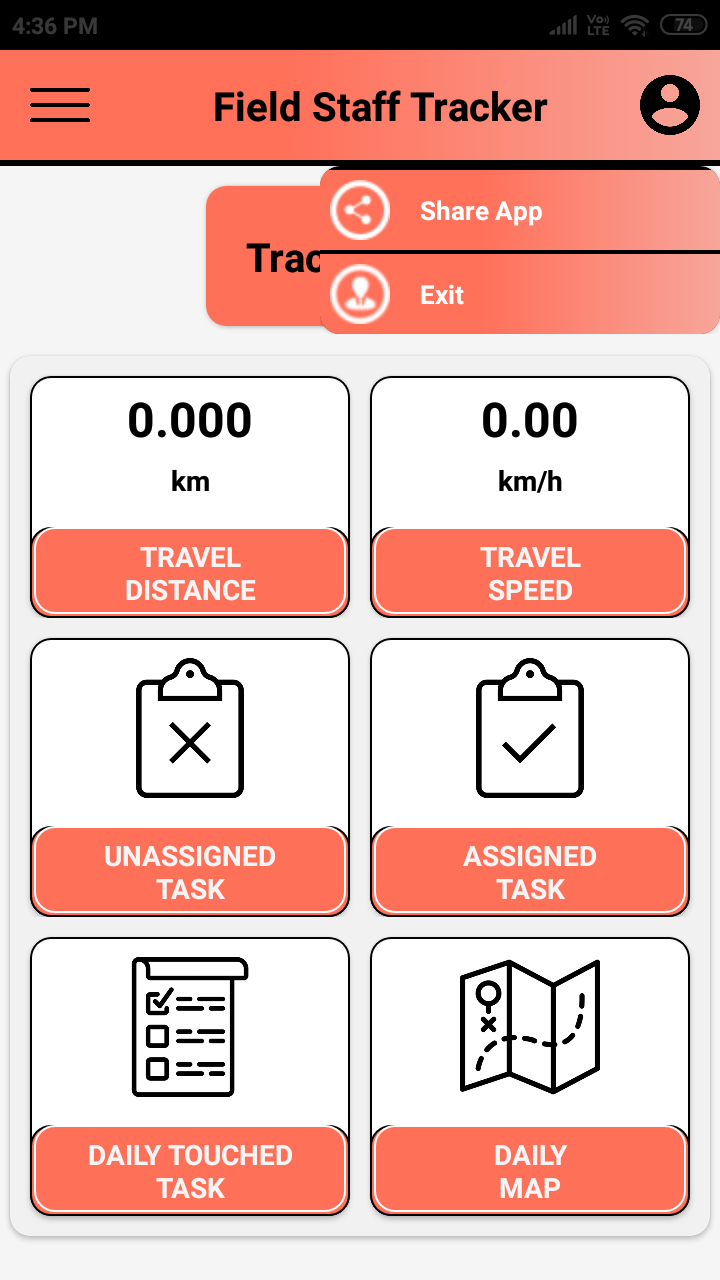The image size is (720, 1280).
Task: Tap the profile avatar icon
Action: [x=669, y=105]
